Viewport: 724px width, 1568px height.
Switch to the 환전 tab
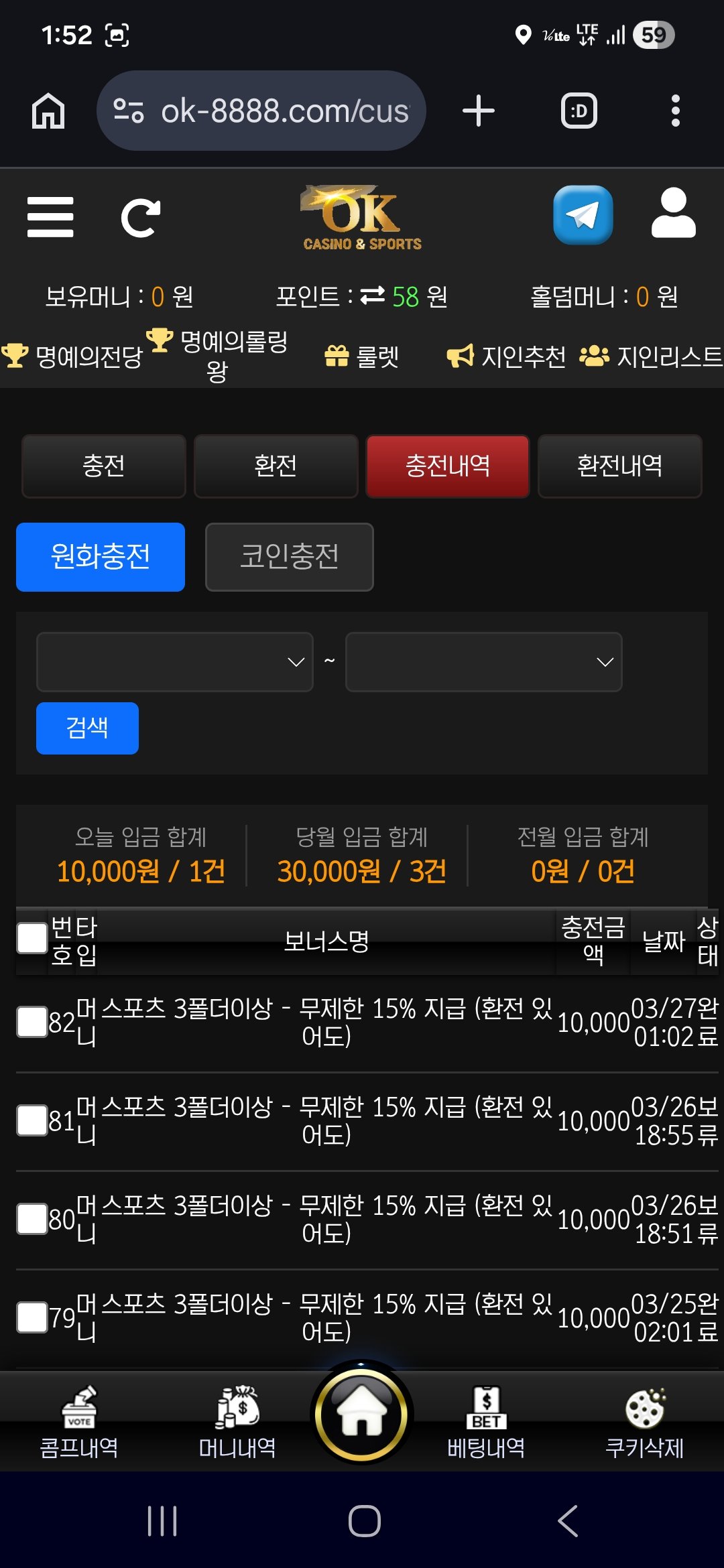click(x=276, y=466)
